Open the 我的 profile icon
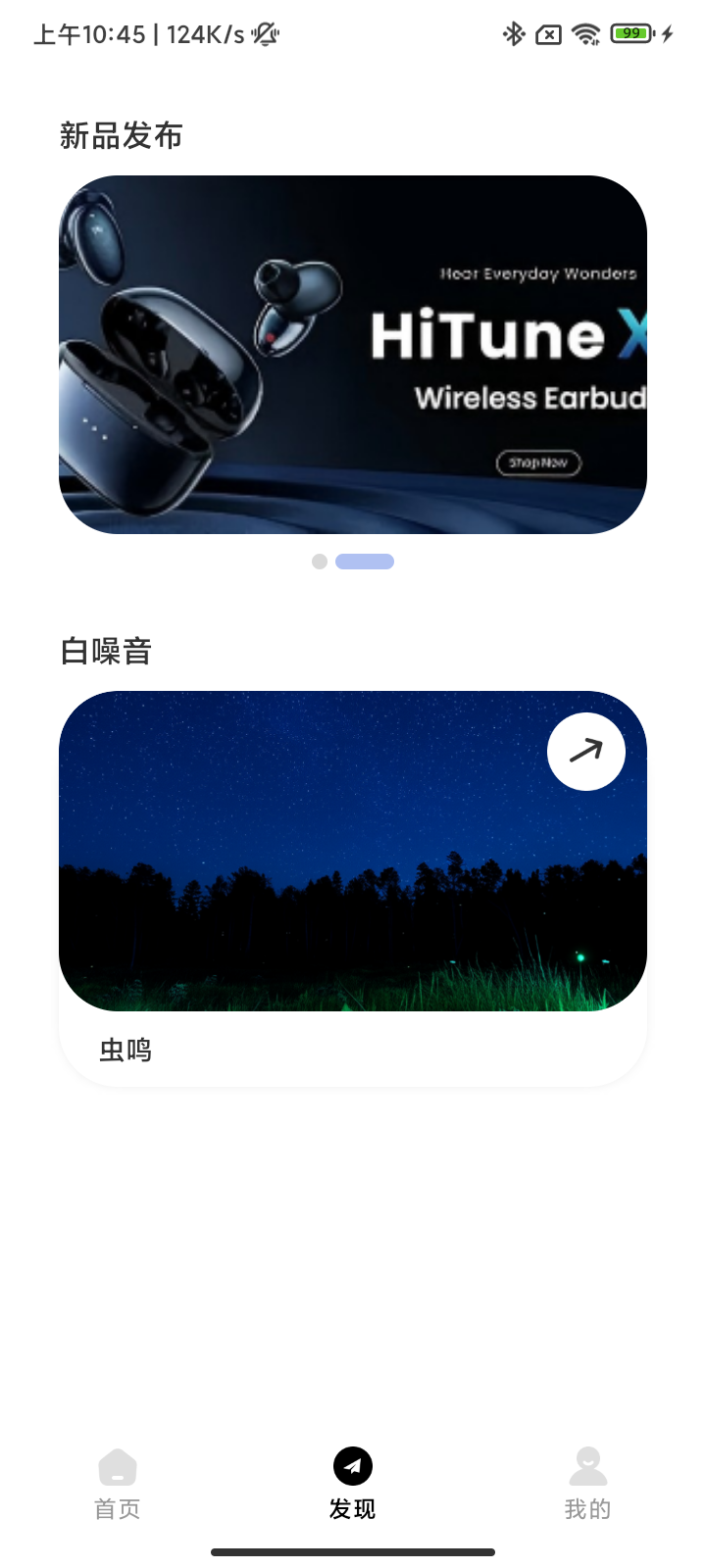Image resolution: width=706 pixels, height=1568 pixels. (x=586, y=1467)
